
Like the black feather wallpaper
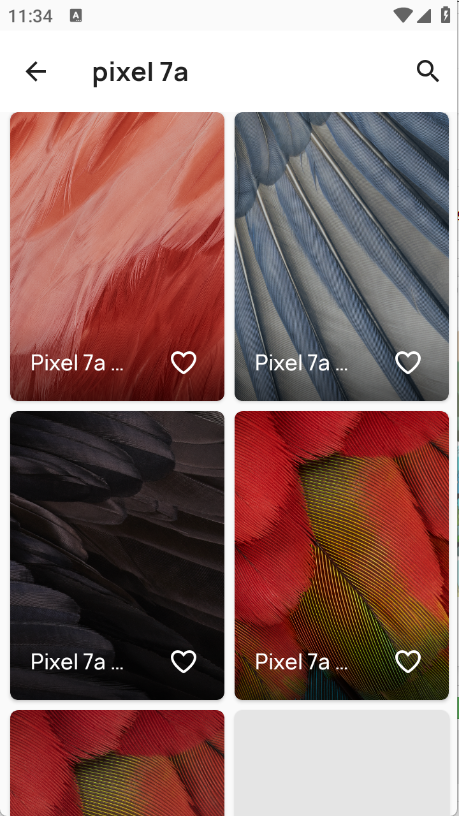(184, 661)
